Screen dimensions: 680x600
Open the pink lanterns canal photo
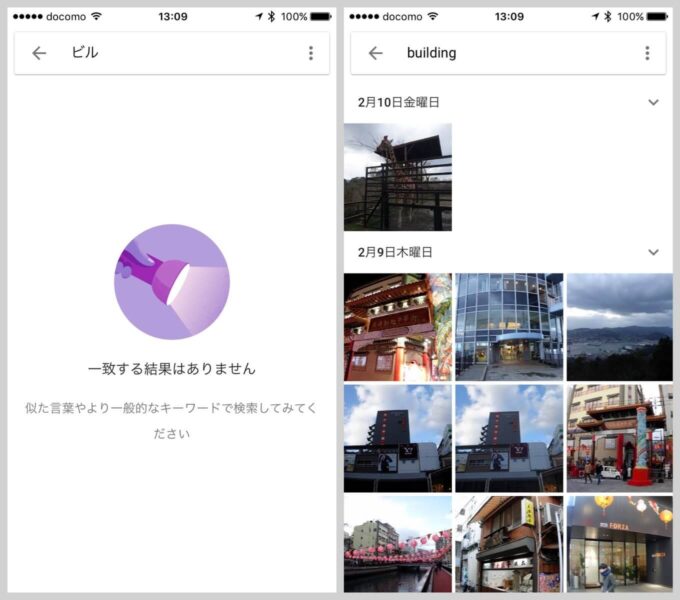click(x=397, y=544)
